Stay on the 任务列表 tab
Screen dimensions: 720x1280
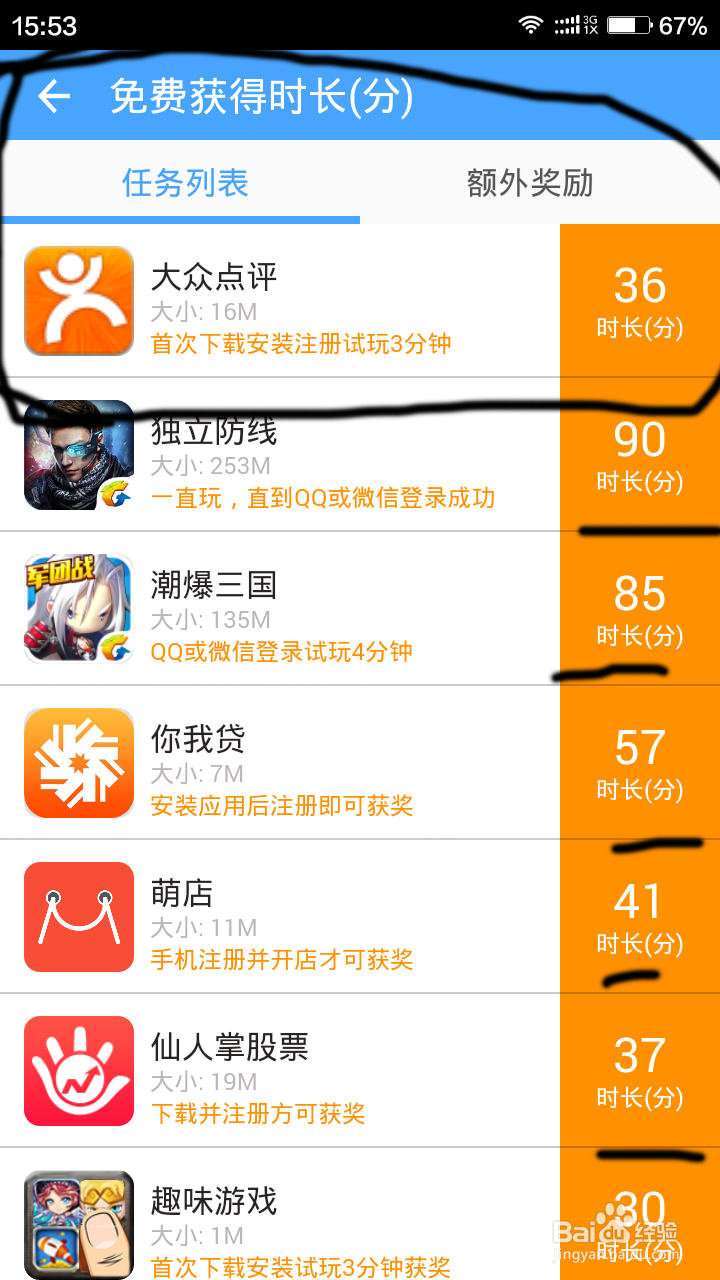pos(183,184)
